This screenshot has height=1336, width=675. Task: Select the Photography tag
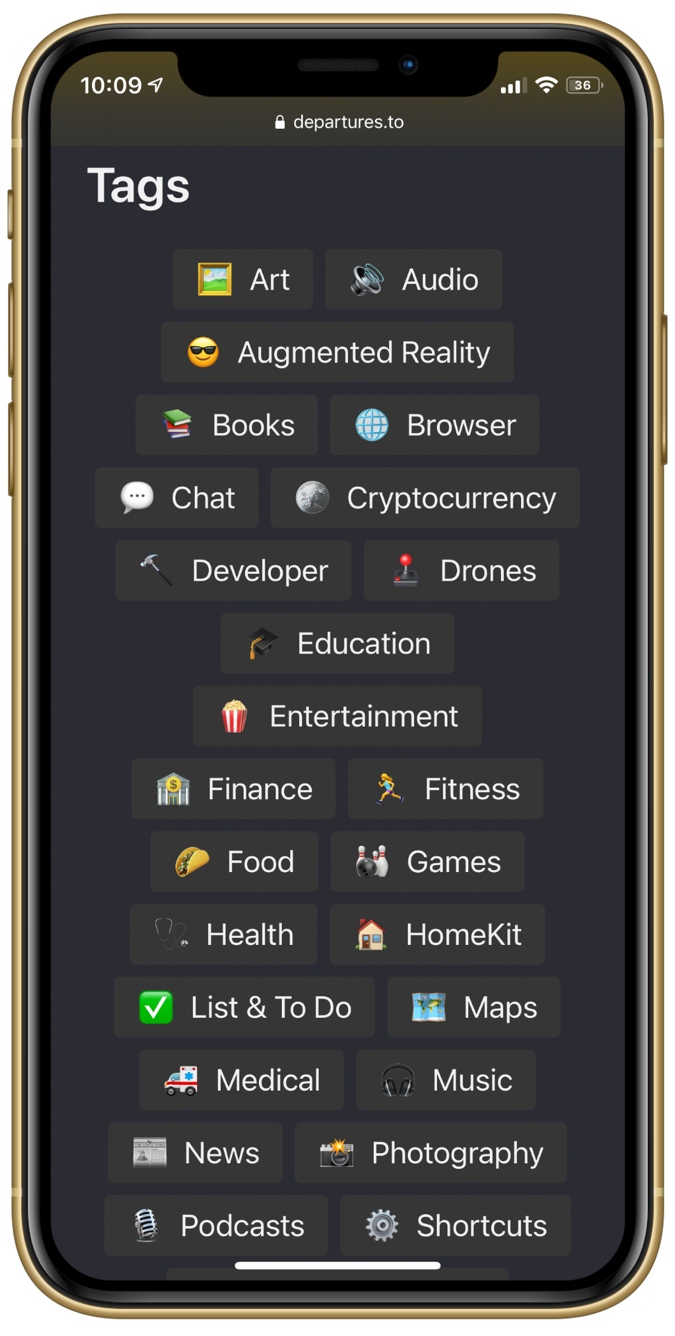[430, 1153]
